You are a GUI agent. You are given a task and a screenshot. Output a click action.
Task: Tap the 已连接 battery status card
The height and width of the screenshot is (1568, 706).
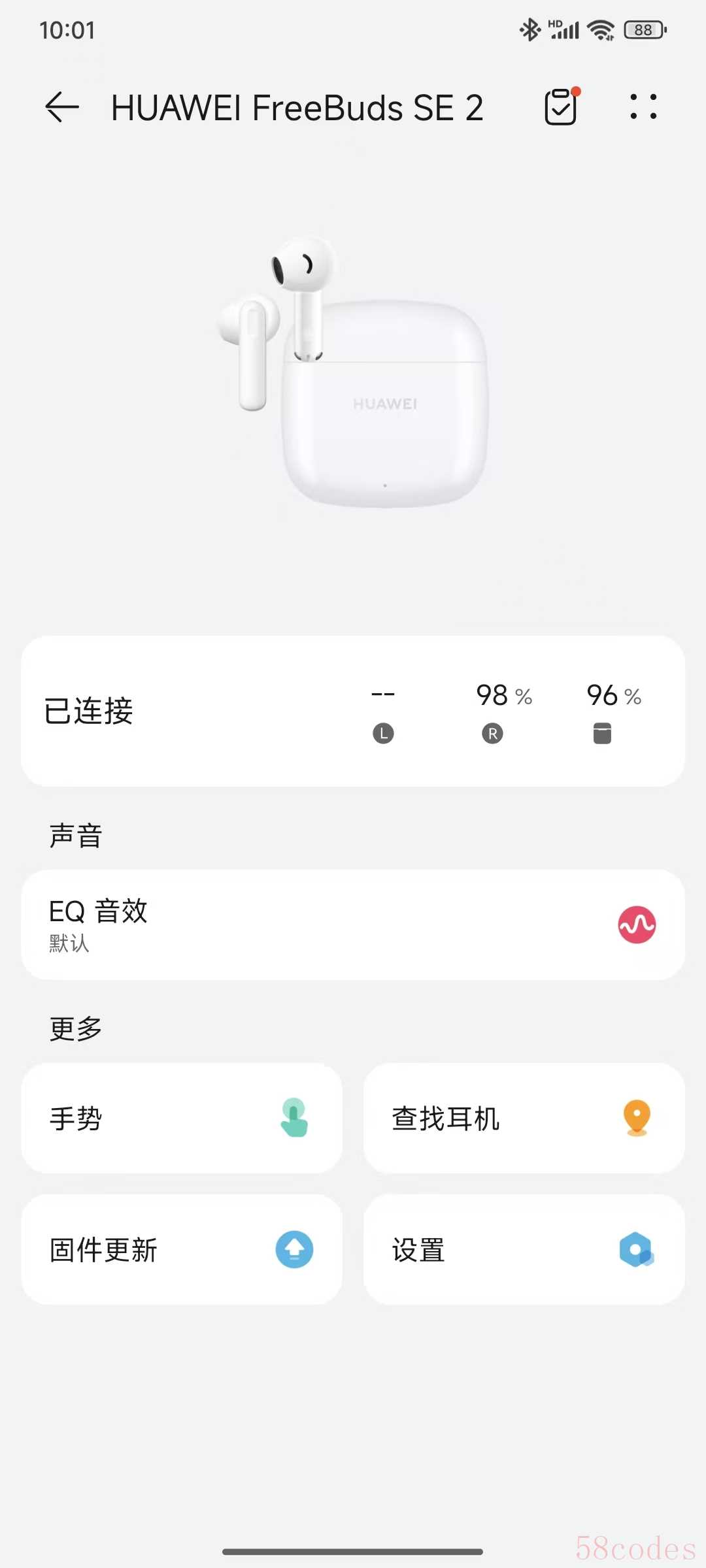pos(353,711)
